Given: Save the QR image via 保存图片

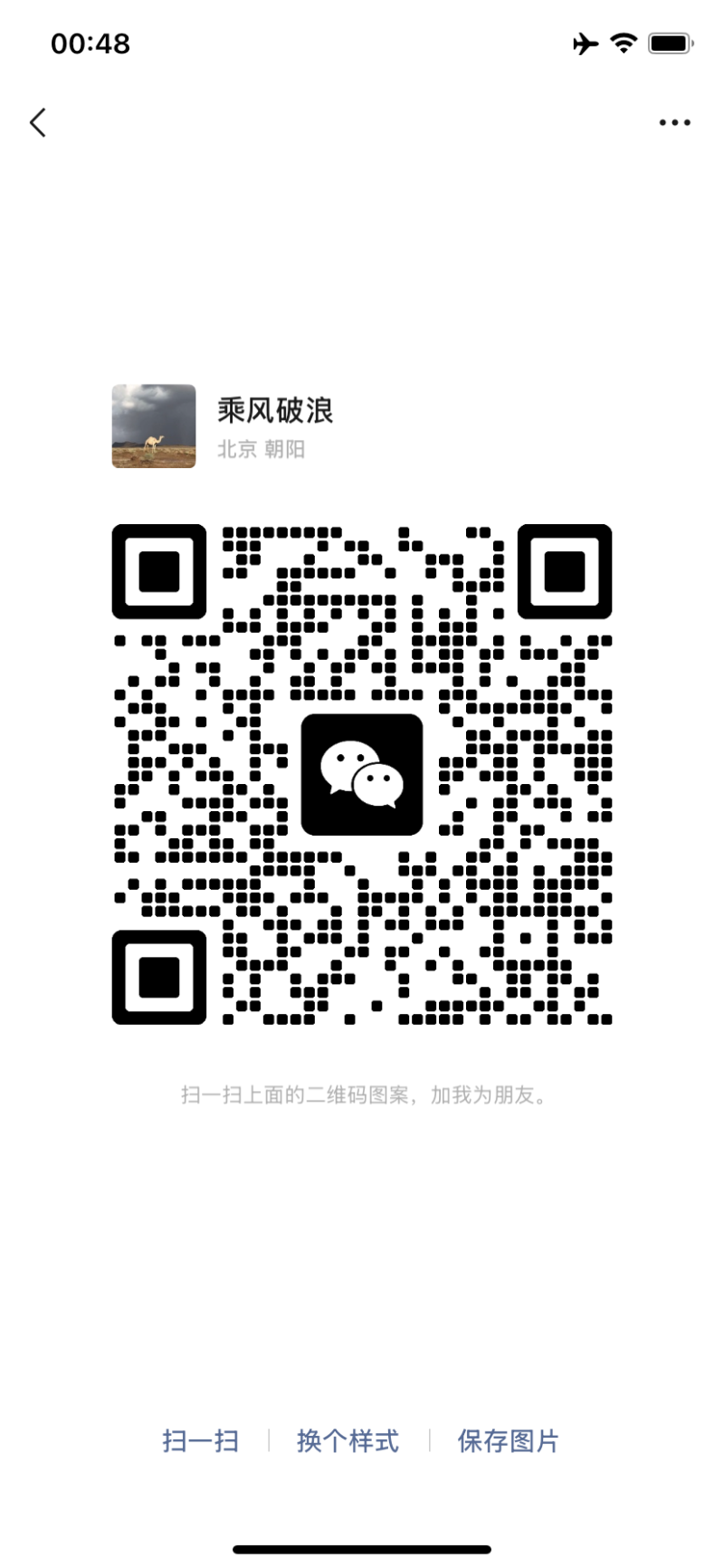Looking at the screenshot, I should click(x=508, y=1440).
